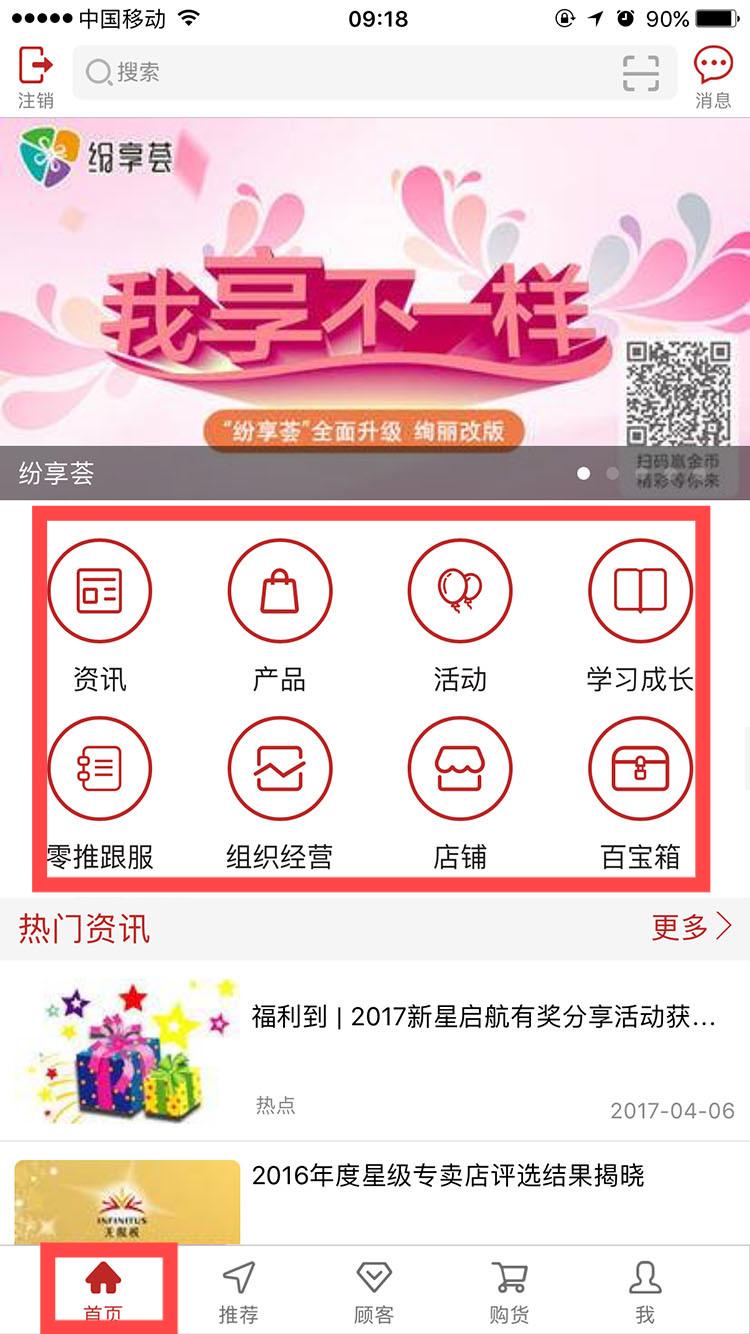Open the QR scan icon in search bar
Image resolution: width=750 pixels, height=1334 pixels.
[x=641, y=72]
